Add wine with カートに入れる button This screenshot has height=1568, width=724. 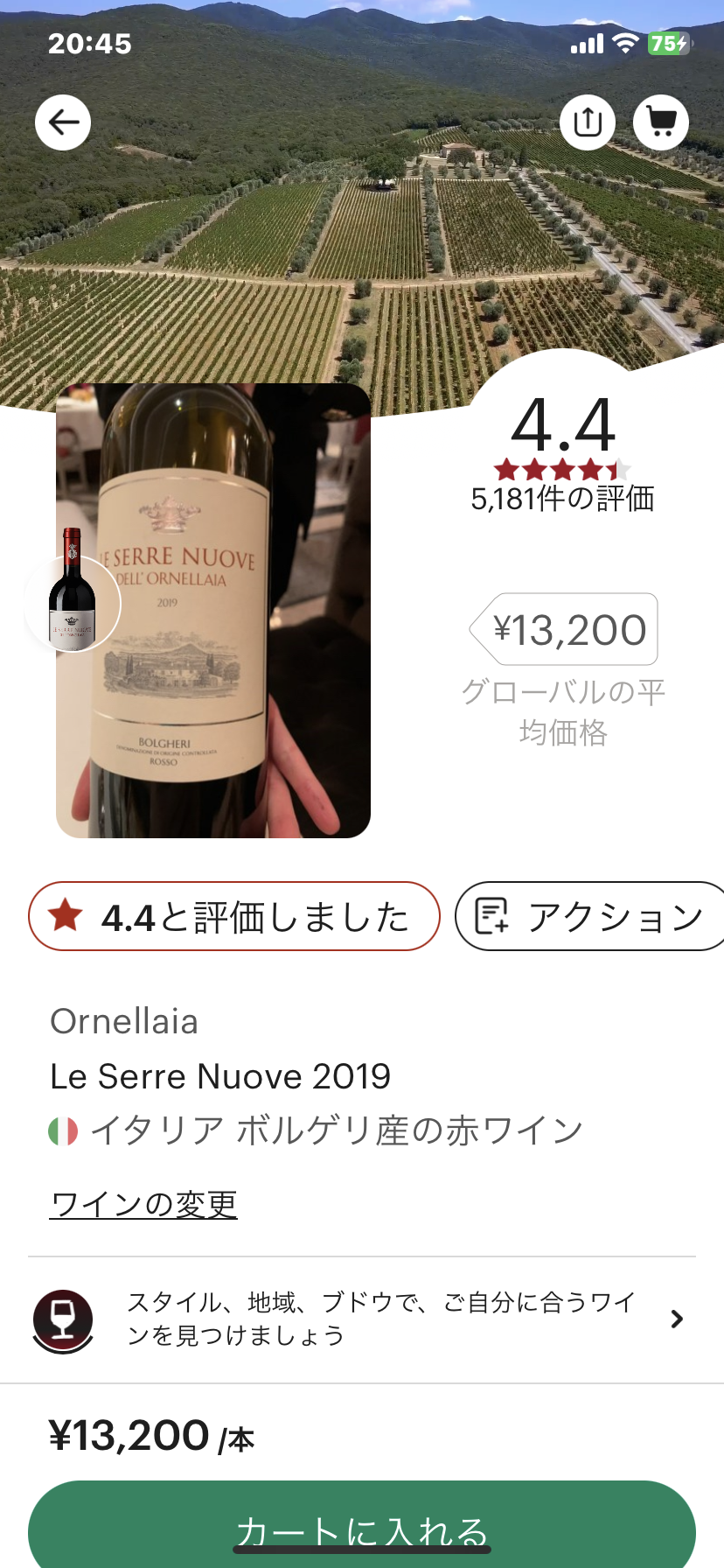point(362,1527)
